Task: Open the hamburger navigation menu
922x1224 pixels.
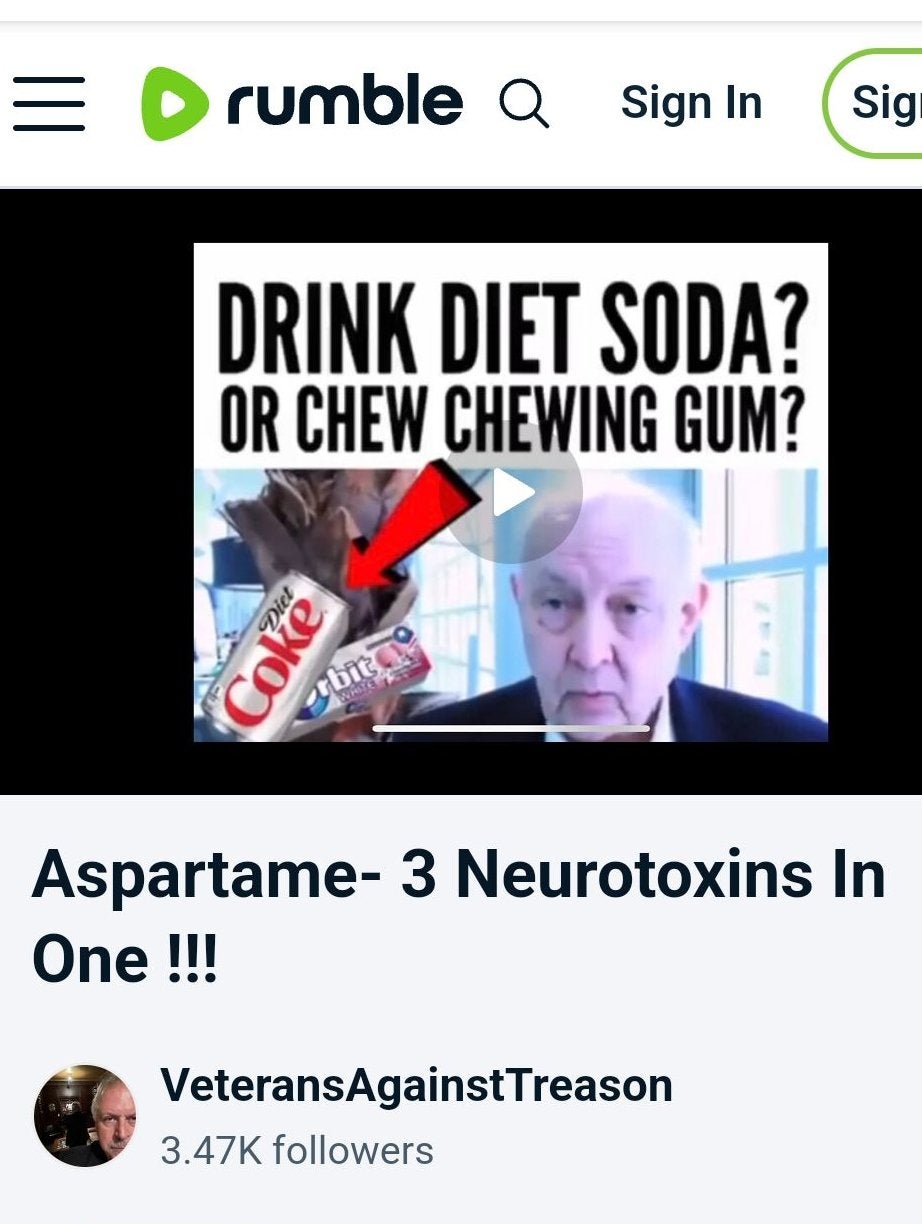Action: (x=49, y=104)
